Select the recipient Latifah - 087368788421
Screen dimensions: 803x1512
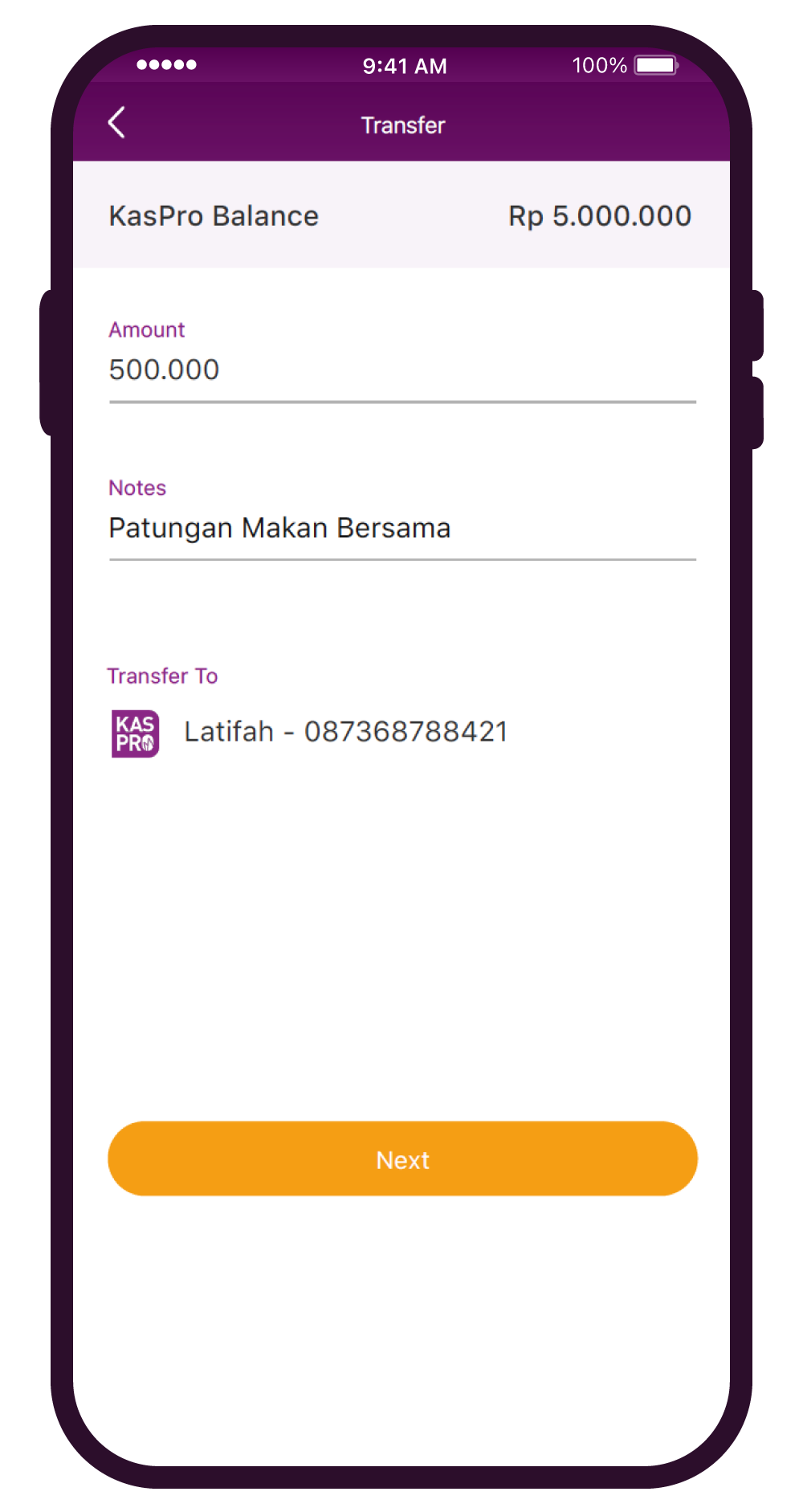[x=345, y=732]
